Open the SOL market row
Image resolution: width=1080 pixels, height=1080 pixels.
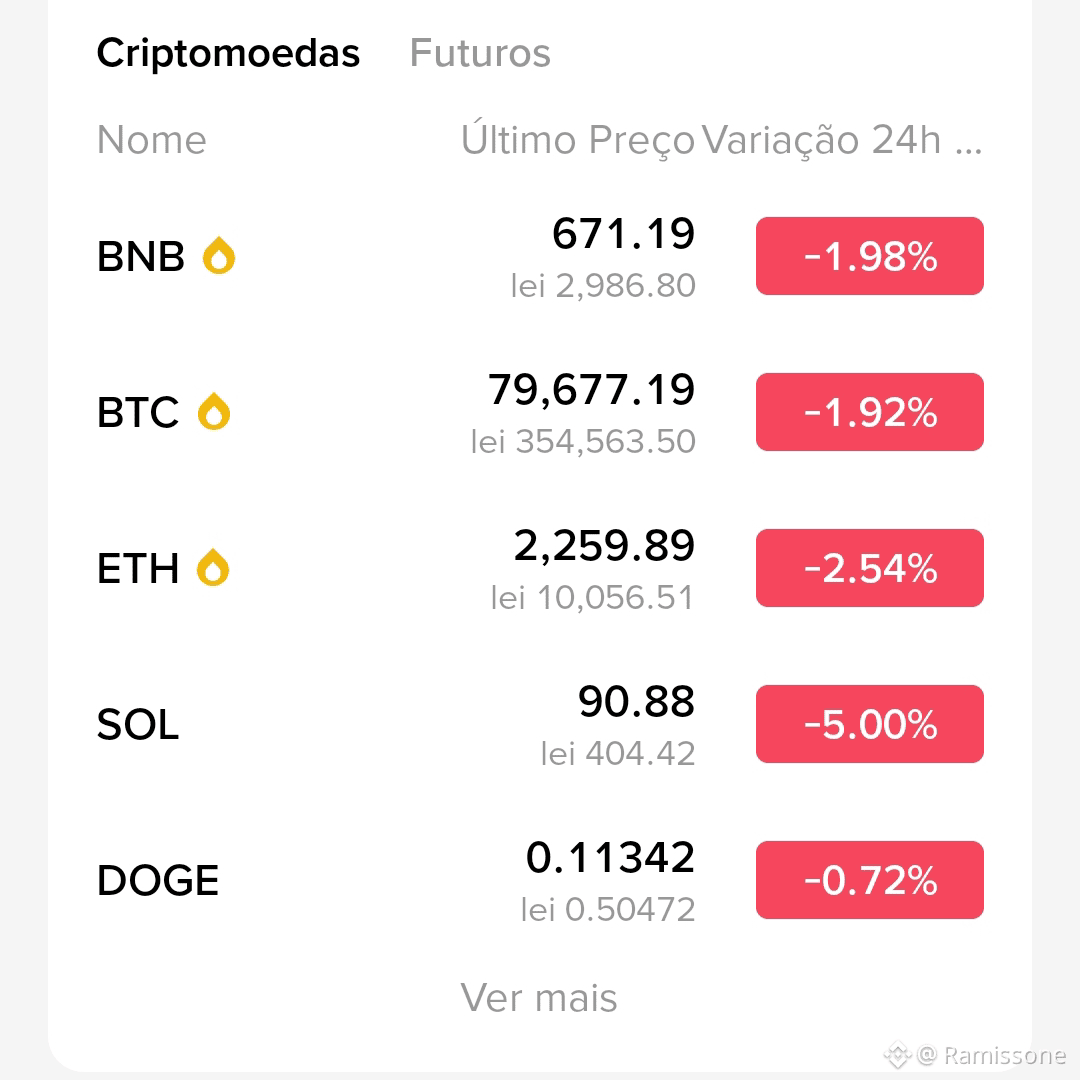pyautogui.click(x=540, y=724)
